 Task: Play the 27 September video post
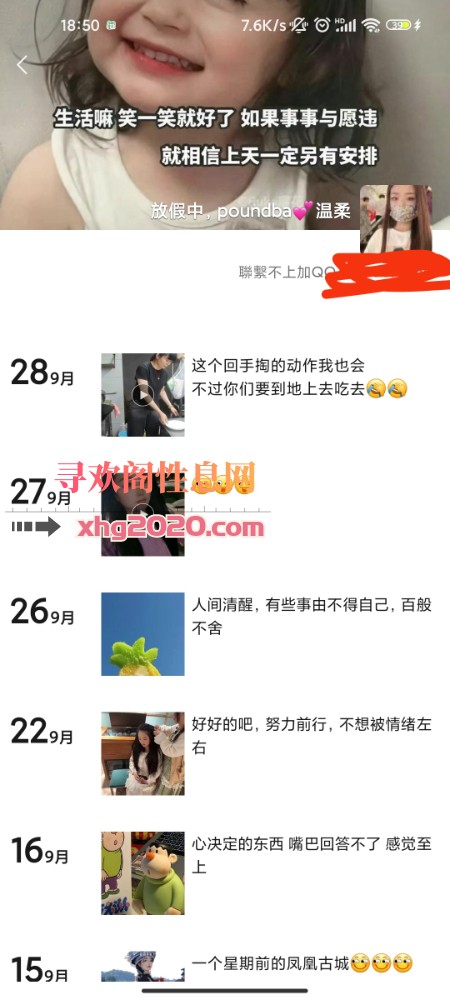[143, 514]
